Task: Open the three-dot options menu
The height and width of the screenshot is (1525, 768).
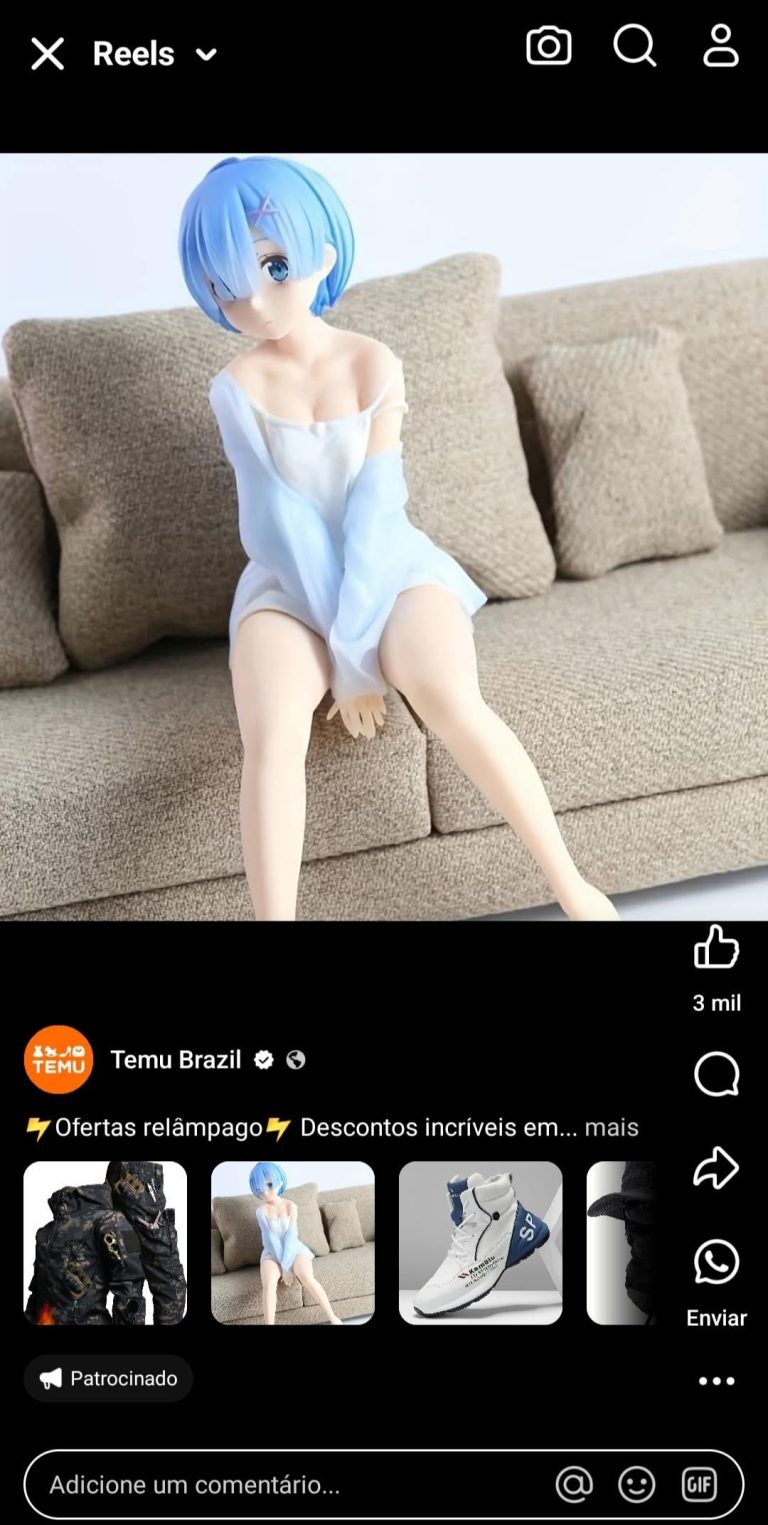Action: [716, 1381]
